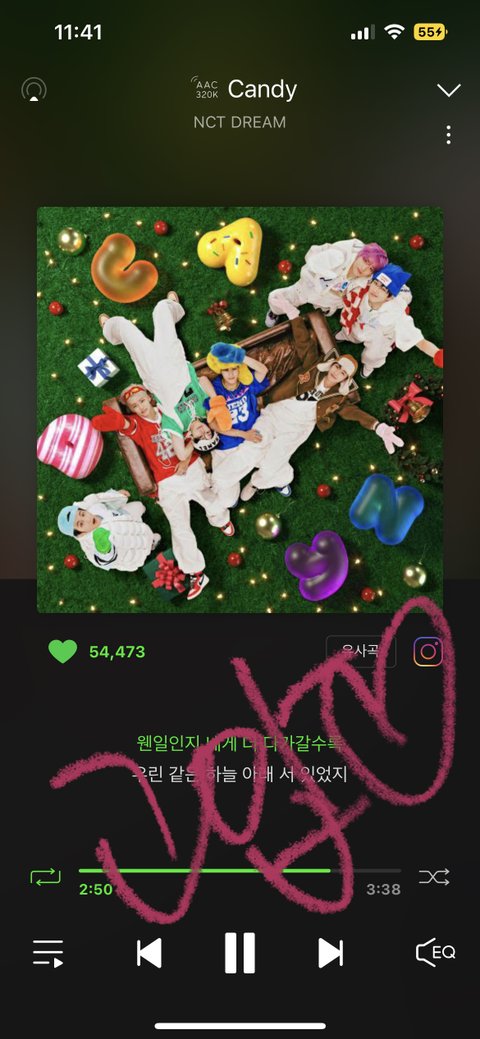Collapse the player with the down chevron
This screenshot has height=1039, width=480.
point(449,91)
